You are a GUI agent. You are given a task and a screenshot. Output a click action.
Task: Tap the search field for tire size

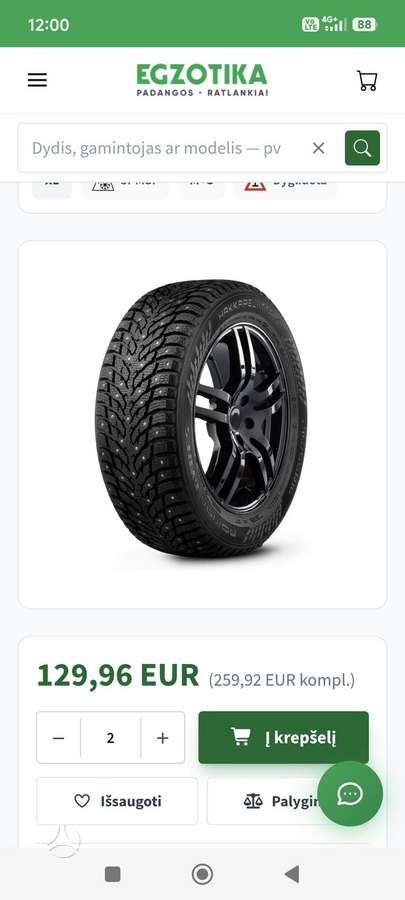click(163, 149)
